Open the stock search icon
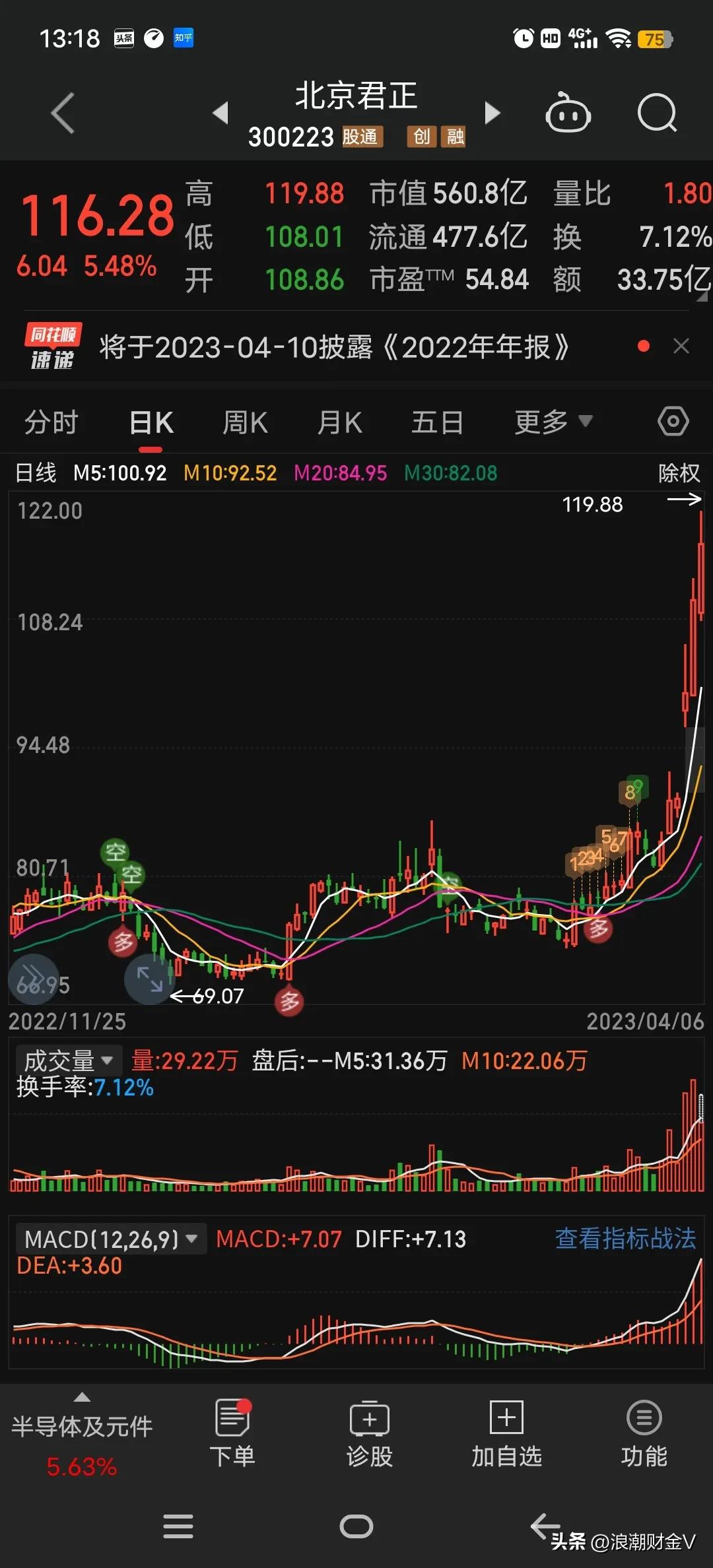 [x=657, y=112]
